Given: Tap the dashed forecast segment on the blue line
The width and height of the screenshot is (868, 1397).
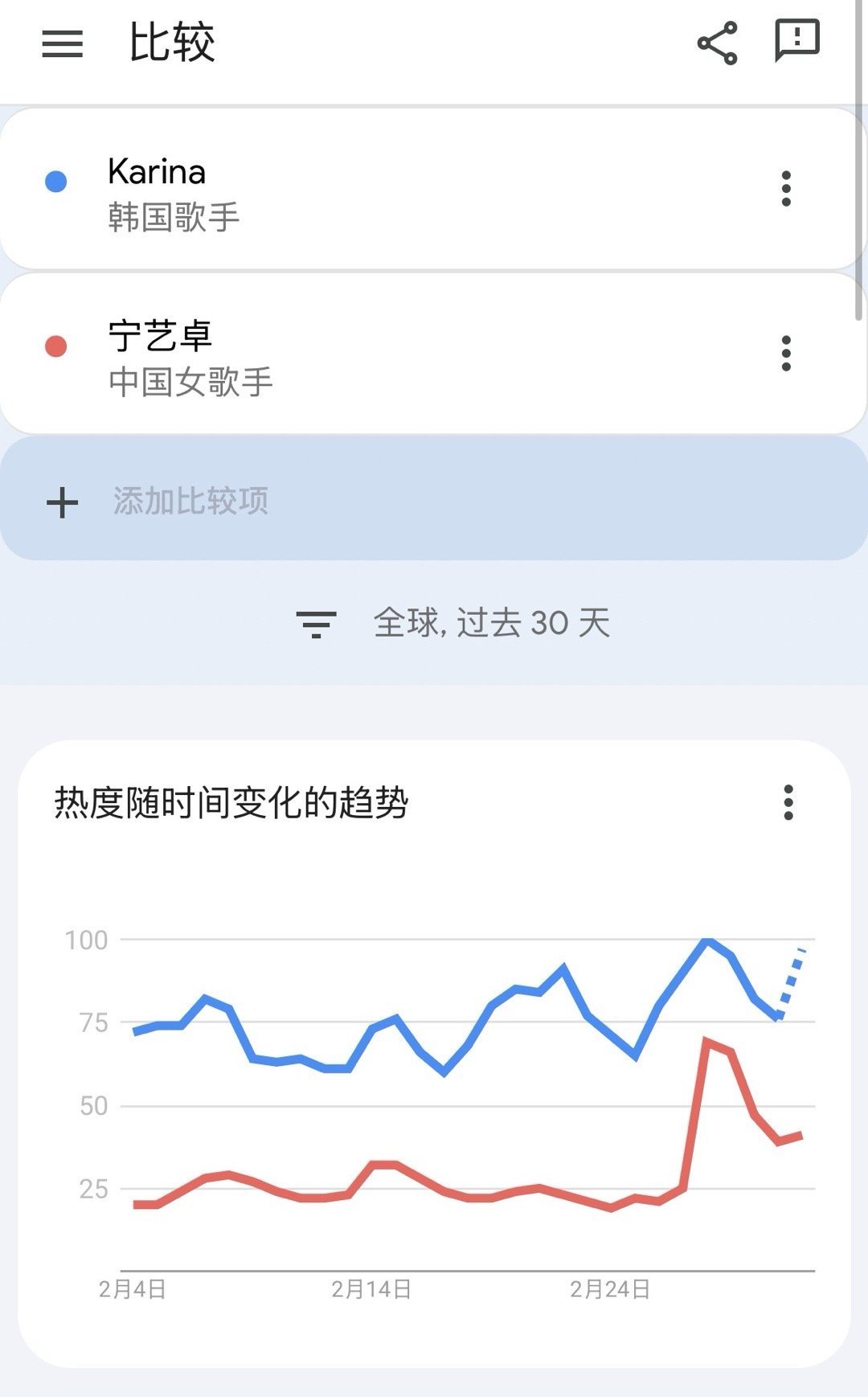Looking at the screenshot, I should pos(792,982).
